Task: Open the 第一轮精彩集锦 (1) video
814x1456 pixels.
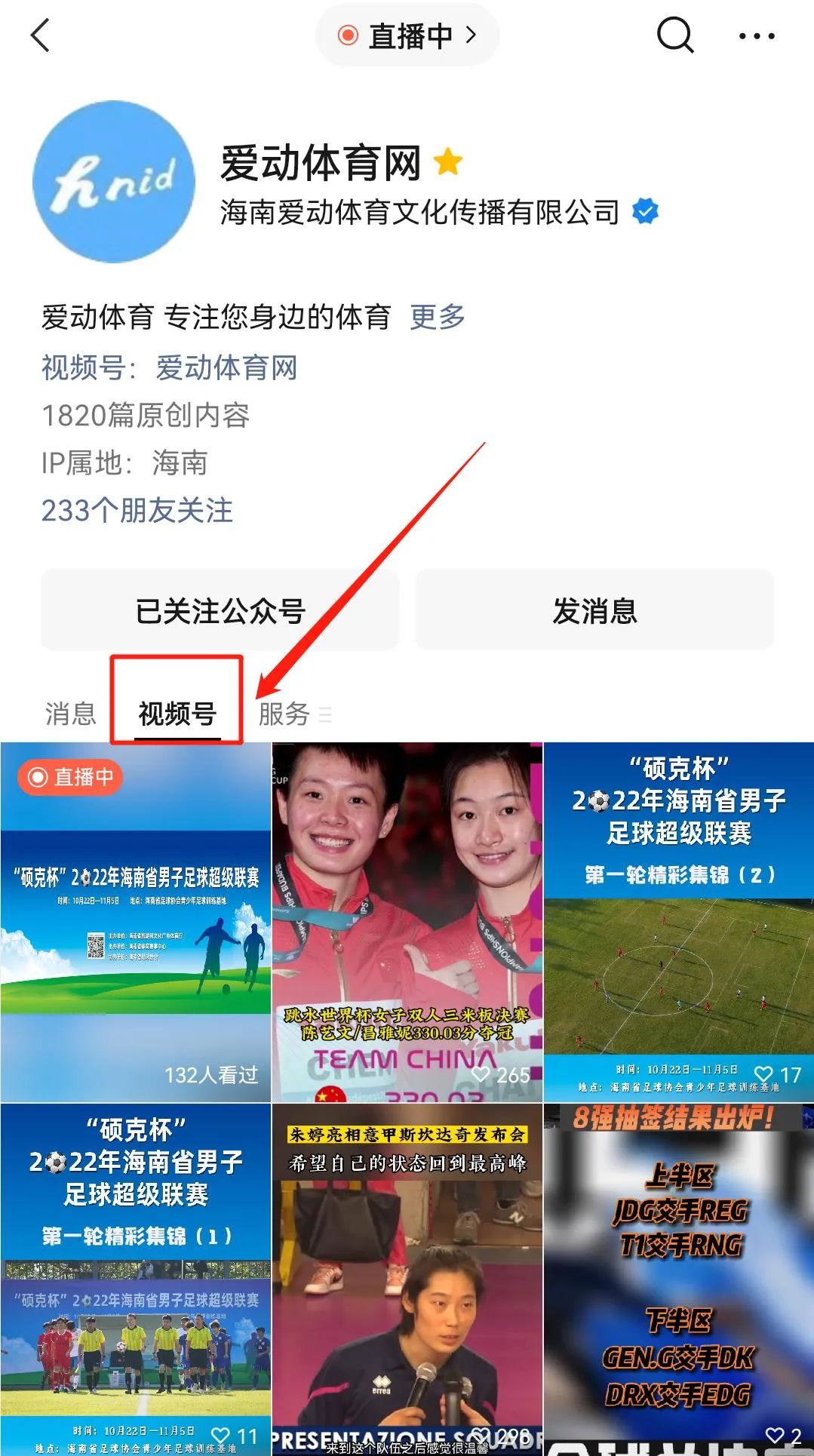Action: click(x=136, y=1279)
